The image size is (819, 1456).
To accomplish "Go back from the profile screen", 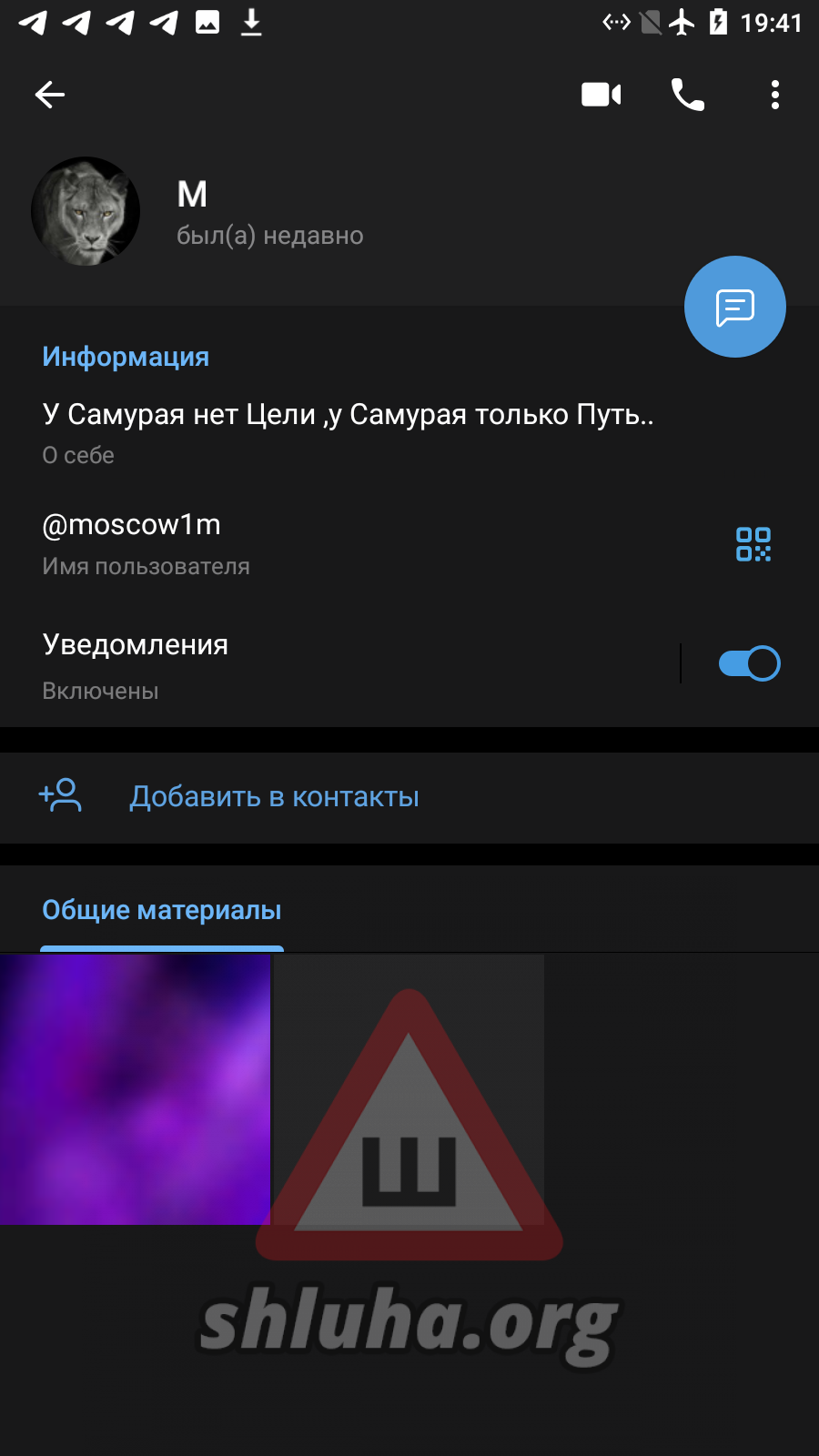I will 50,95.
